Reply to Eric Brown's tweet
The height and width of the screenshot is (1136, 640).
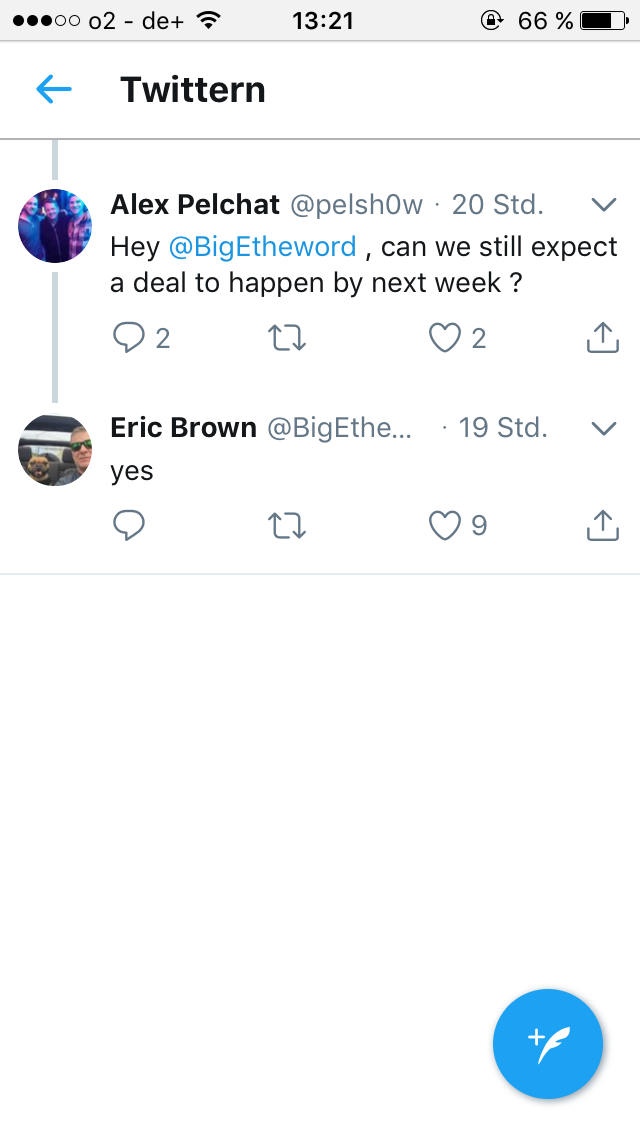tap(129, 525)
